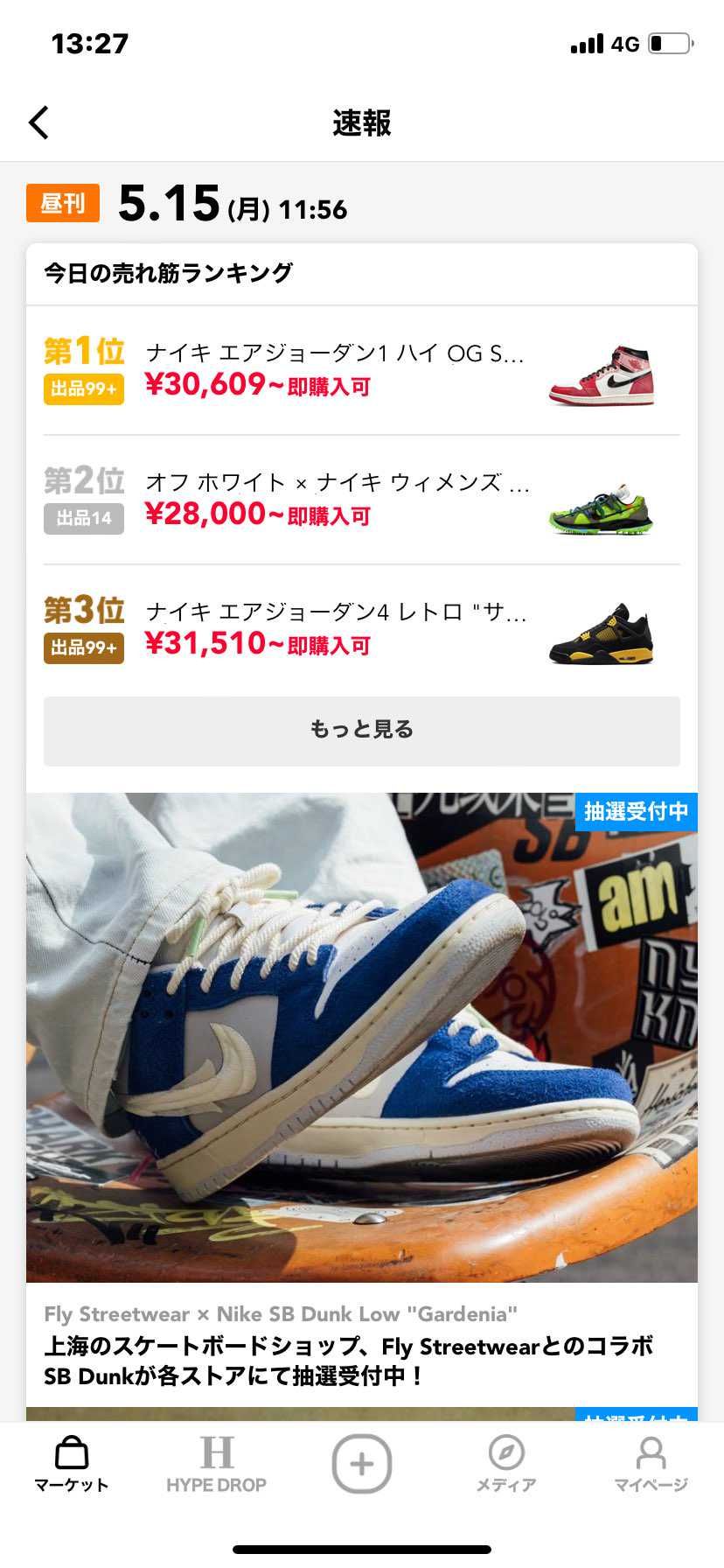Image resolution: width=724 pixels, height=1568 pixels.
Task: Go back using the left chevron arrow
Action: 38,122
